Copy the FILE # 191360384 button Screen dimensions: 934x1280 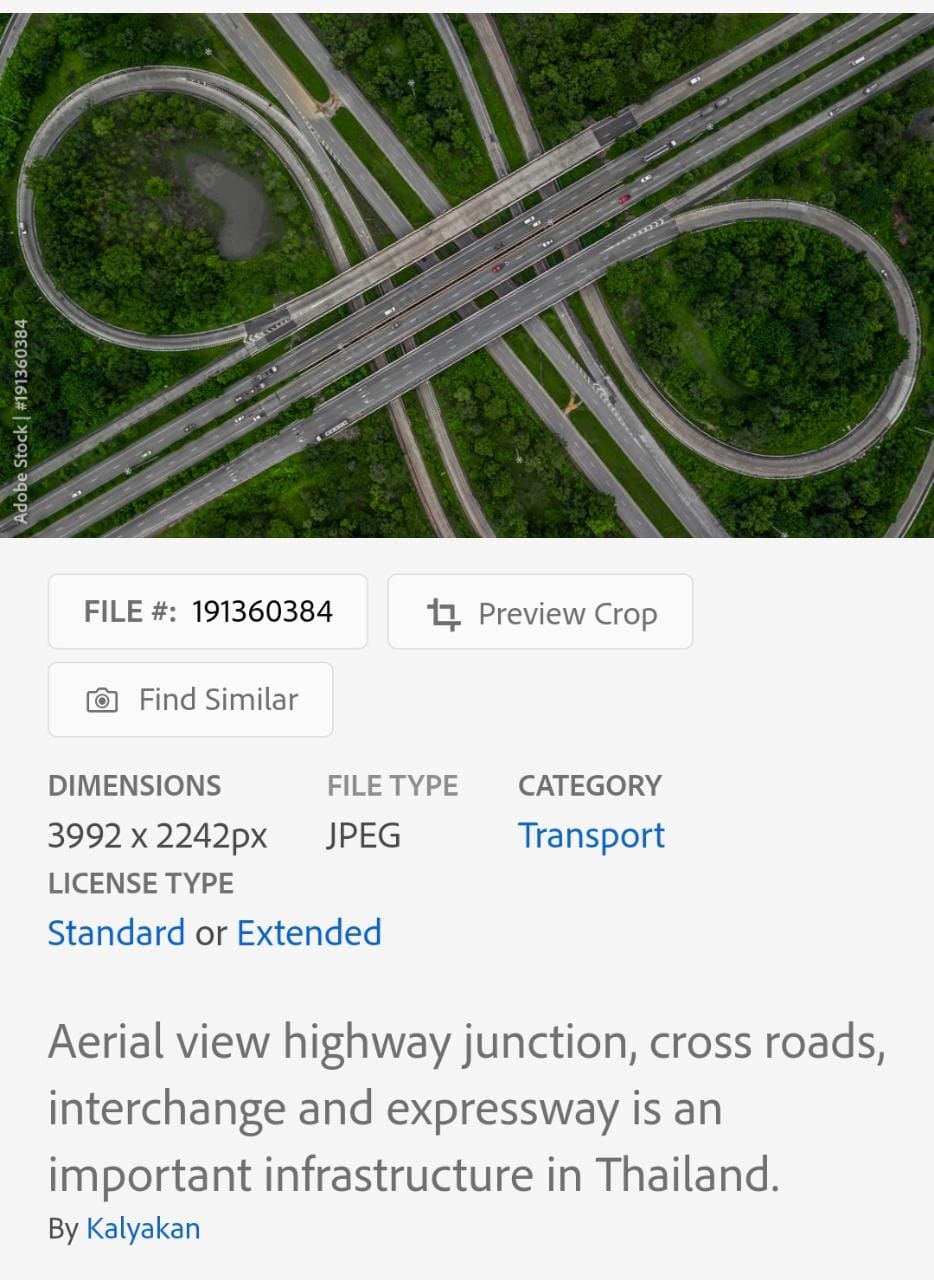point(208,611)
